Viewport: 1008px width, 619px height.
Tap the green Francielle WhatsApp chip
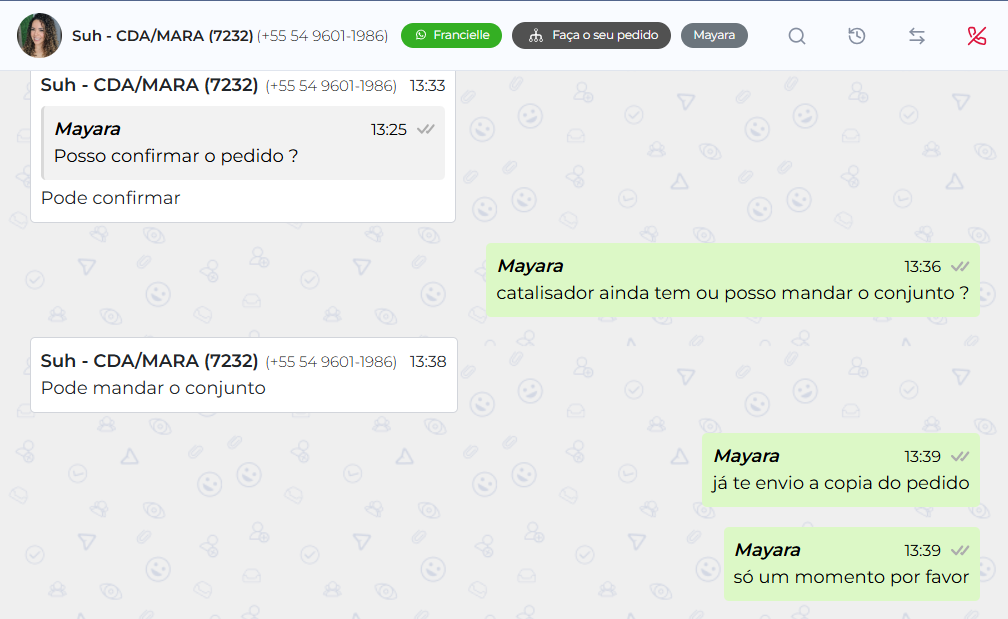coord(451,35)
